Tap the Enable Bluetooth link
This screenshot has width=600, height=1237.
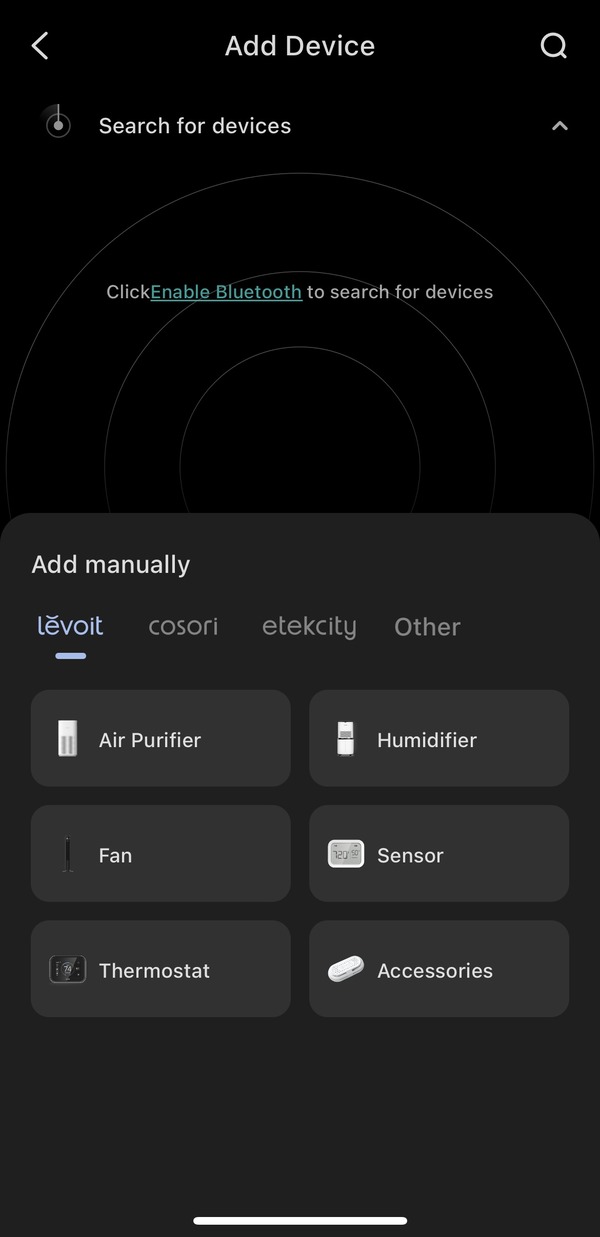(226, 292)
